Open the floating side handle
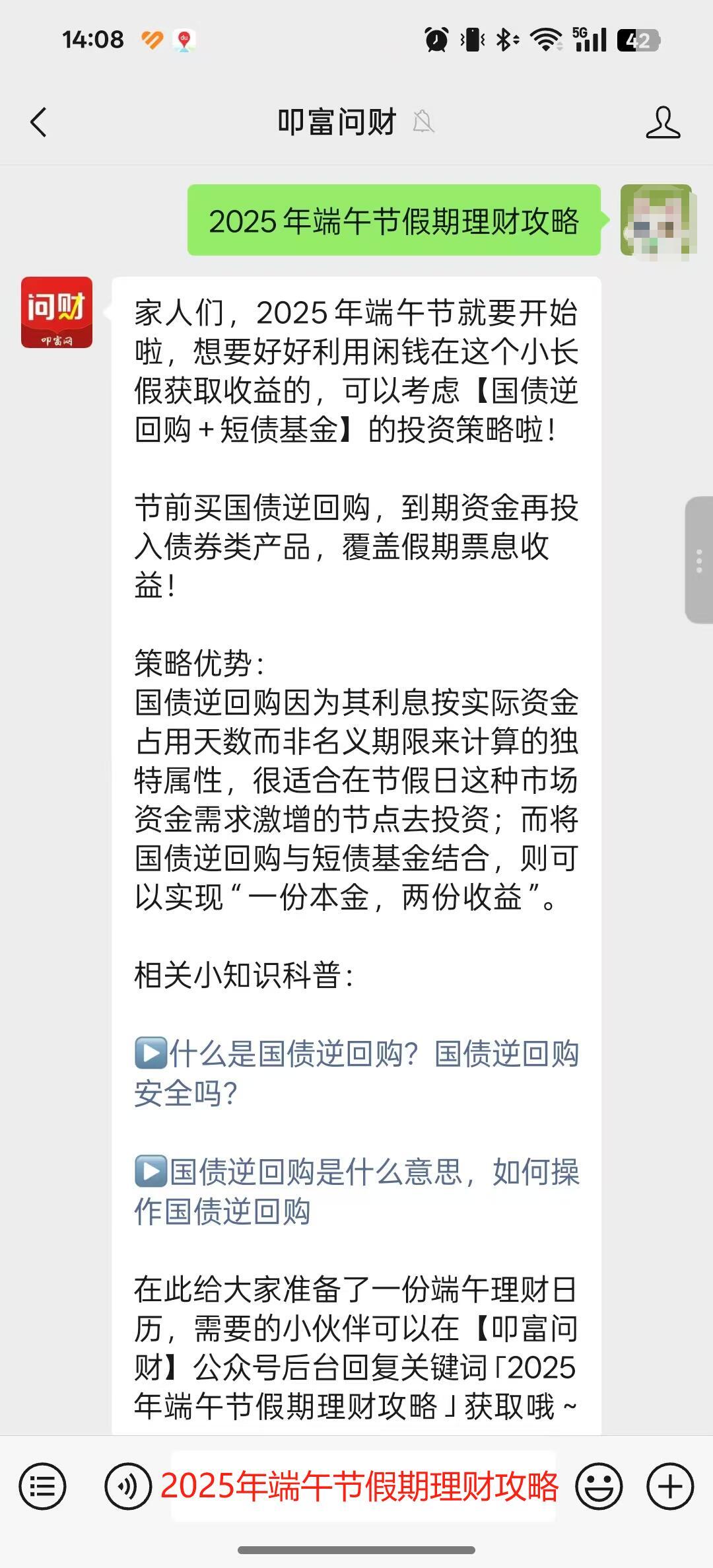The height and width of the screenshot is (1568, 713). pyautogui.click(x=699, y=560)
